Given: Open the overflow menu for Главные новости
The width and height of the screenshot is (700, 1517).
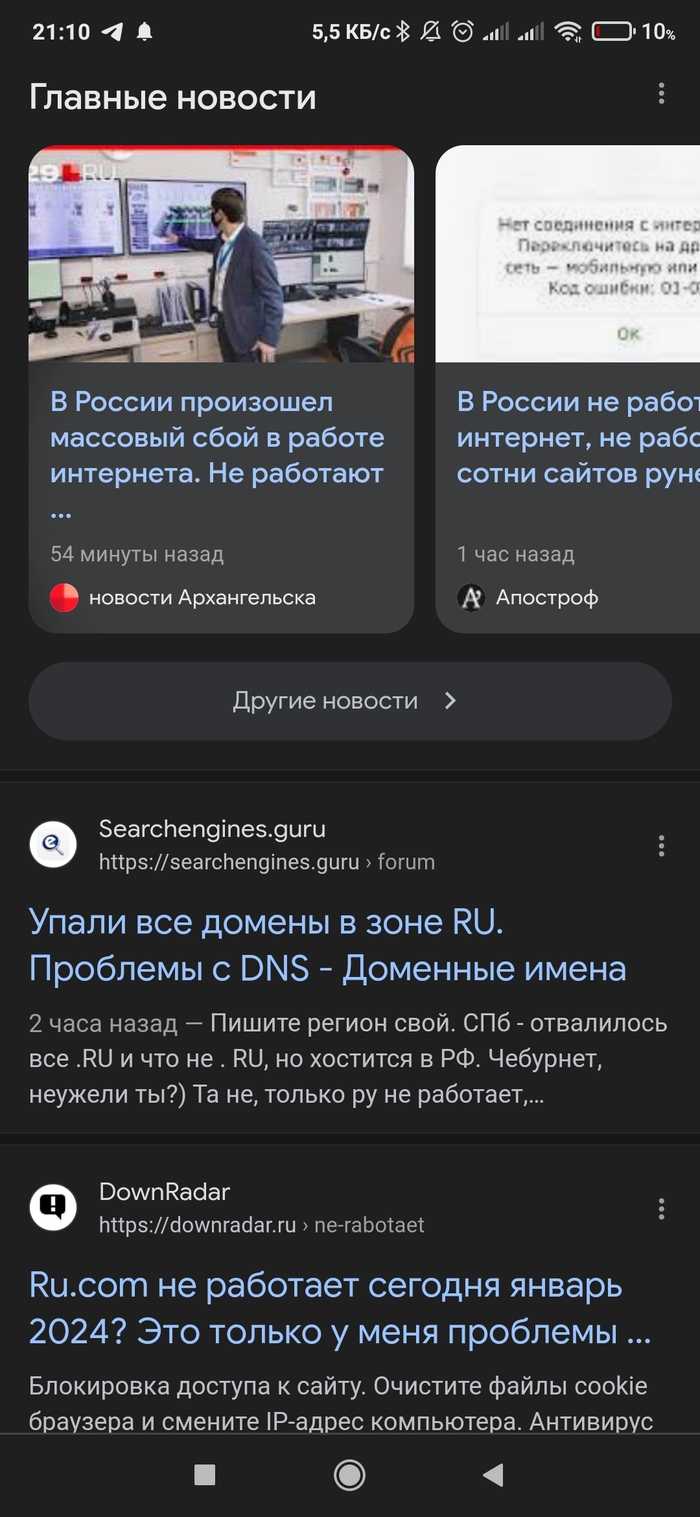Looking at the screenshot, I should click(661, 94).
